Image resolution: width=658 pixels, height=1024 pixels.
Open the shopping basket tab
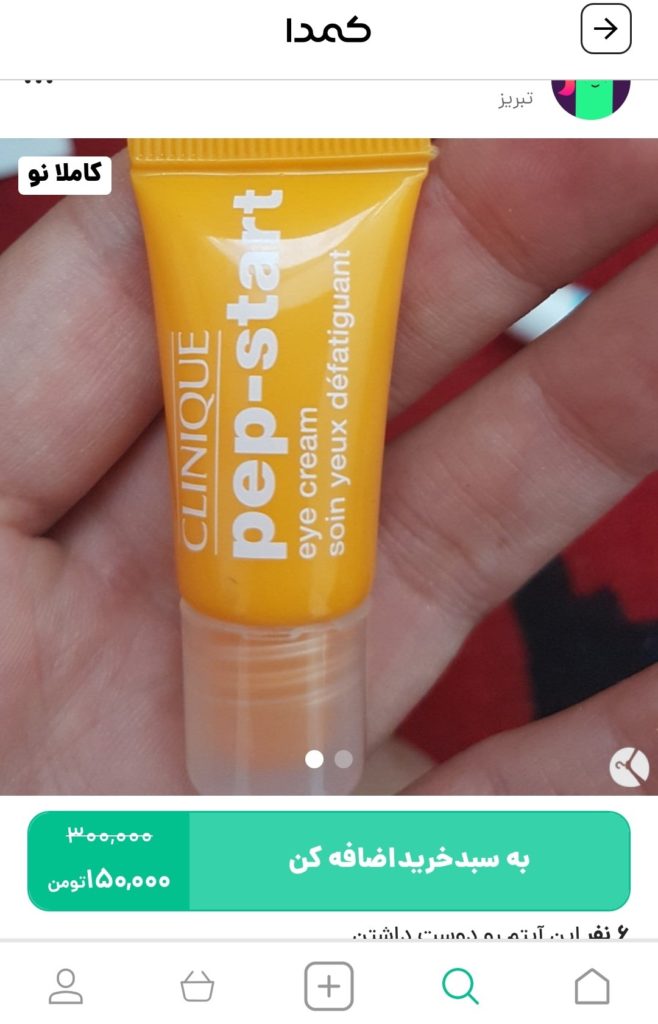[x=197, y=987]
